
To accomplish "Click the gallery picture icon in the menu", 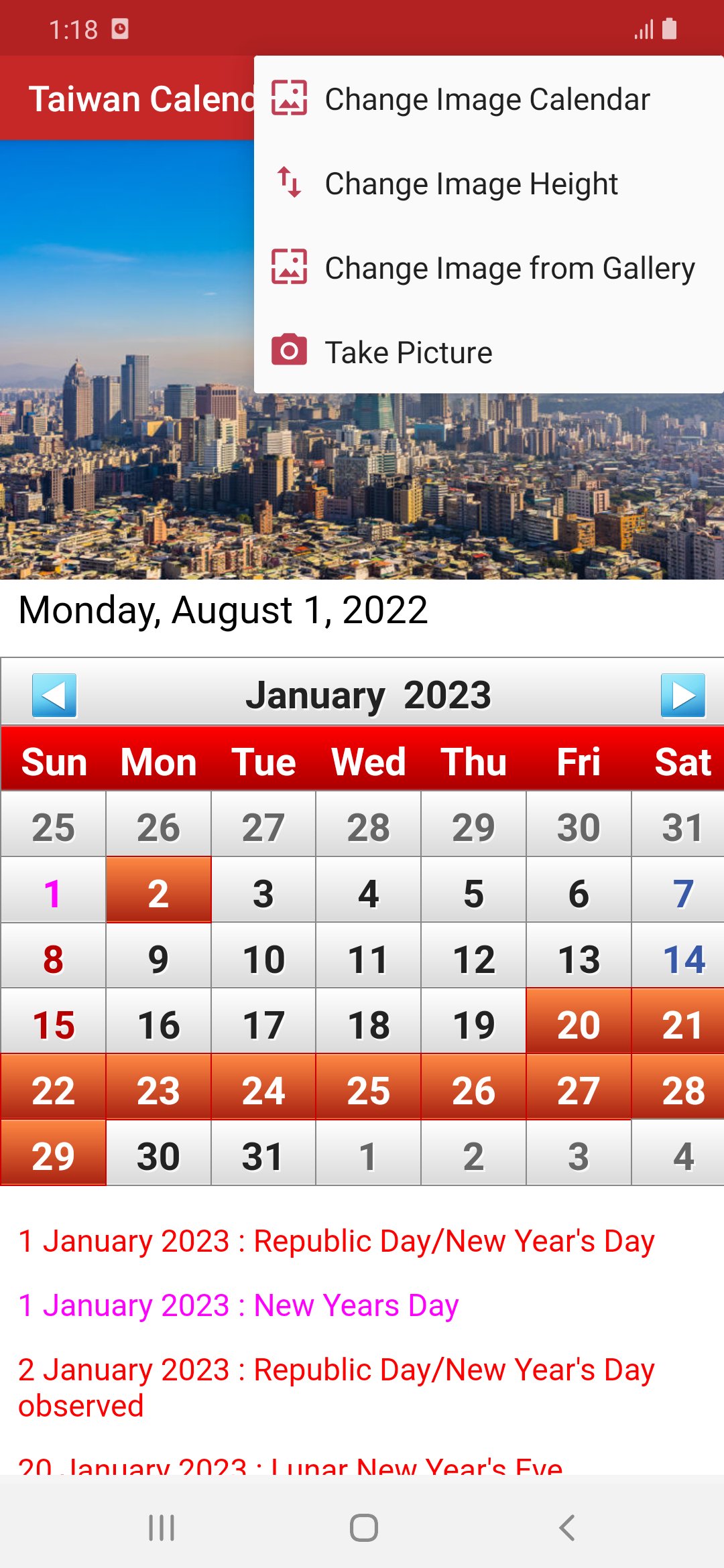I will tap(290, 267).
